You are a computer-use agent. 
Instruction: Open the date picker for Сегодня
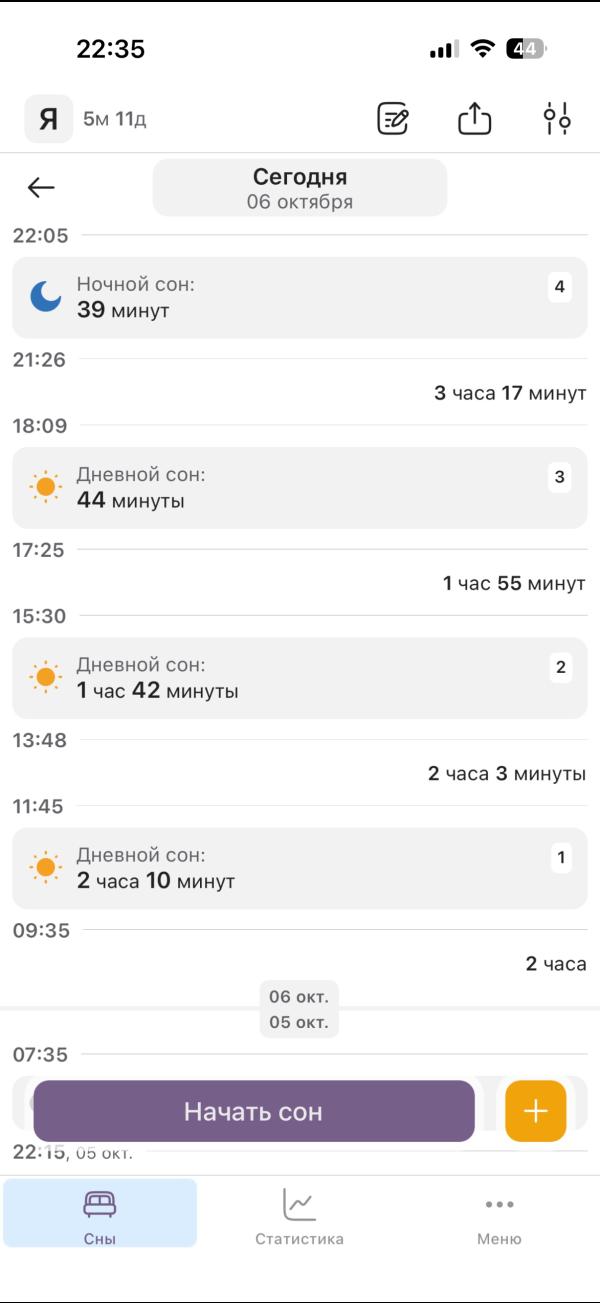300,188
